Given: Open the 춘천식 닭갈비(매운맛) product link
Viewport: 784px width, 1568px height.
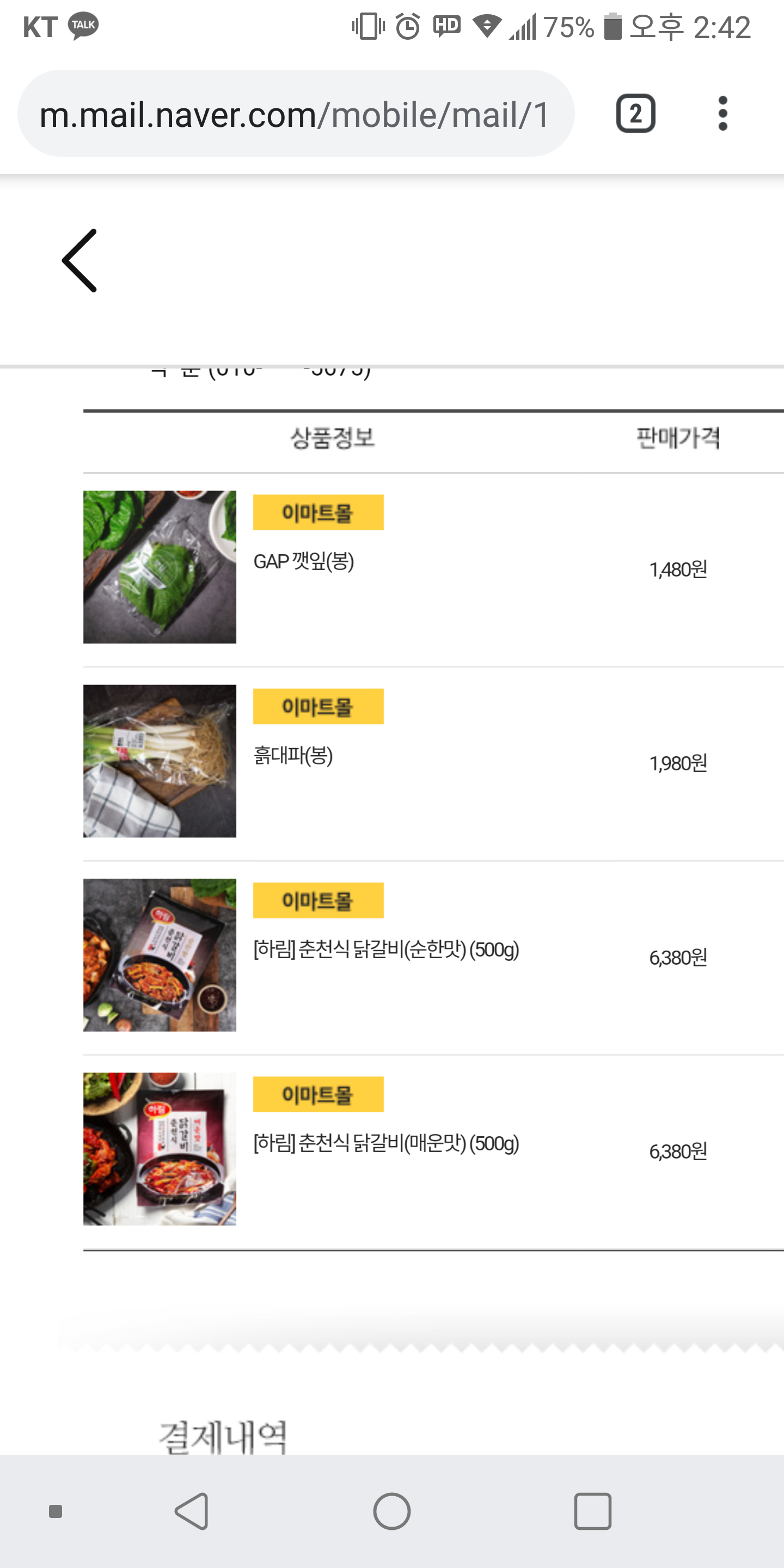Looking at the screenshot, I should click(x=386, y=1143).
